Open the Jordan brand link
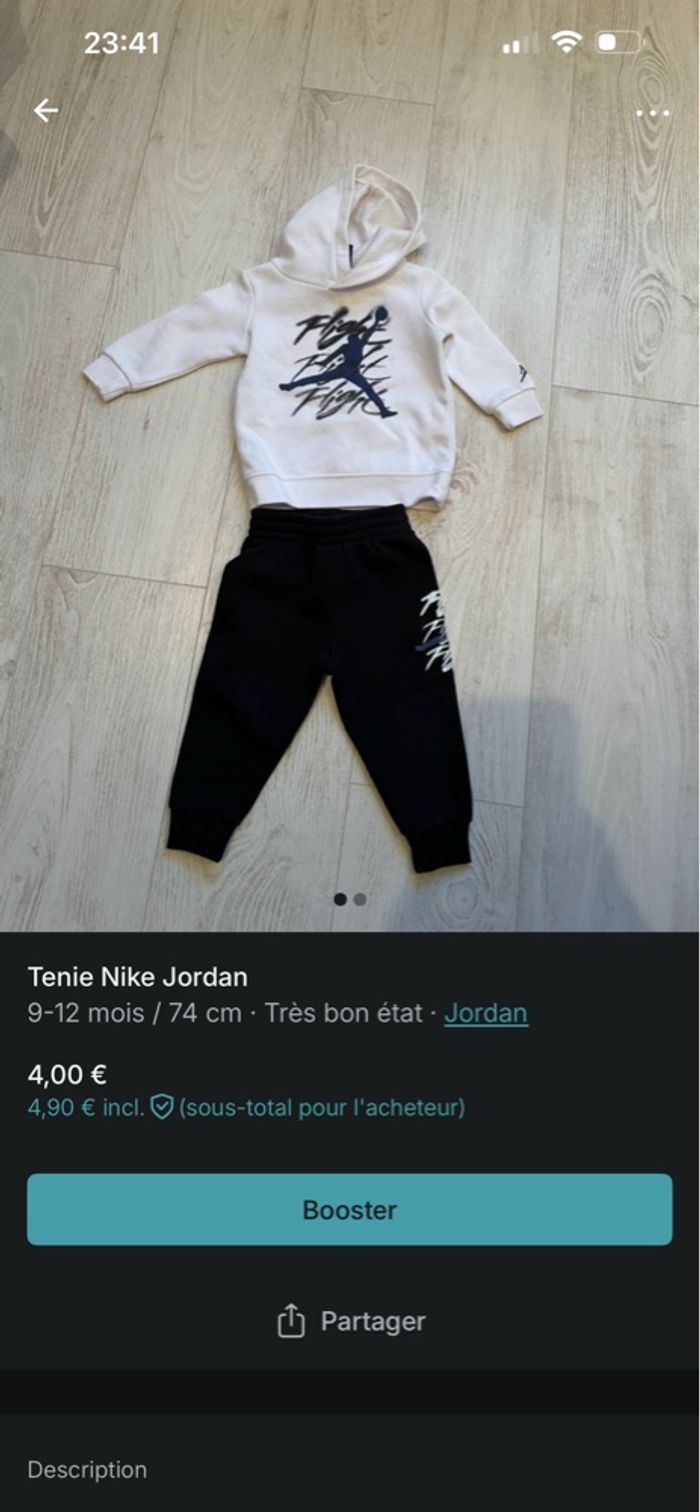 tap(486, 1013)
